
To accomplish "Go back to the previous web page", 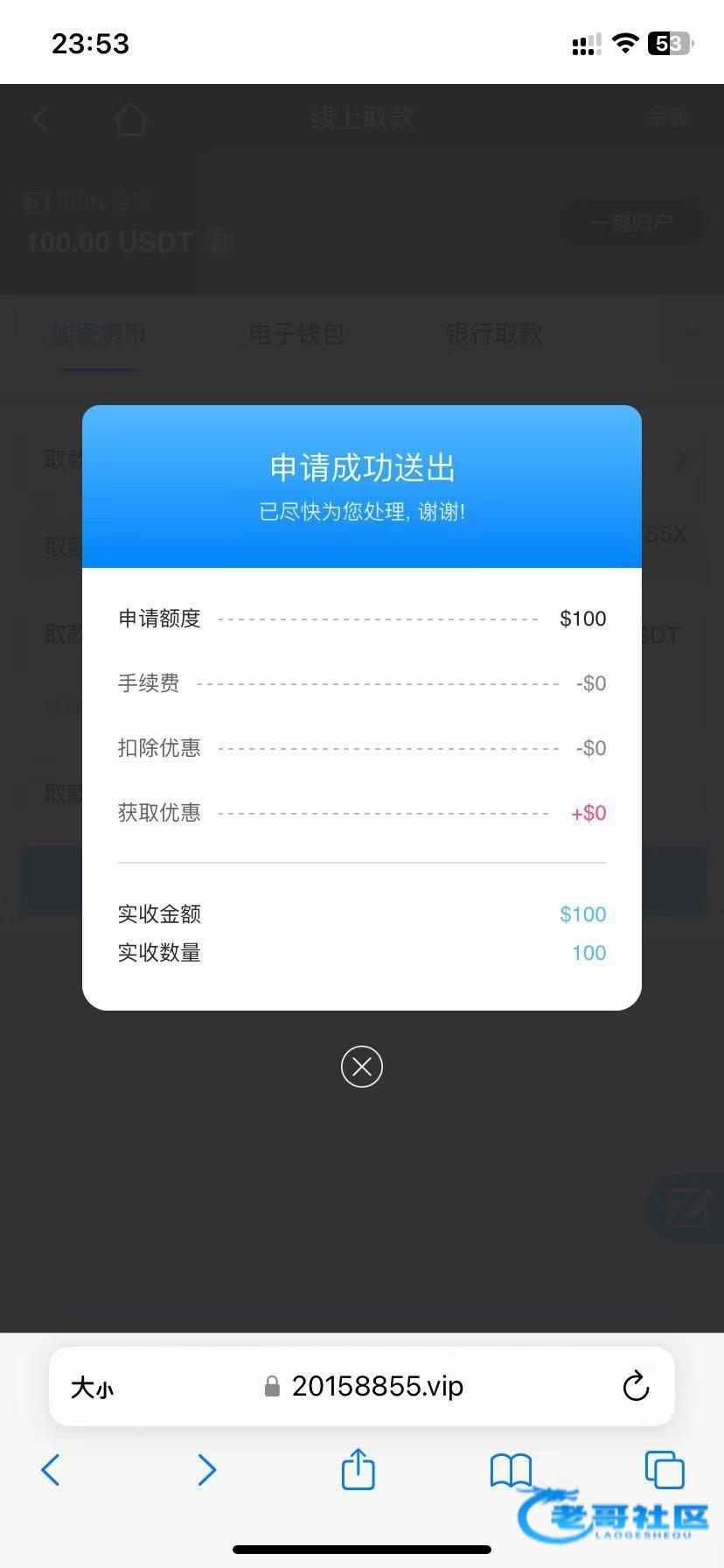I will click(51, 1470).
